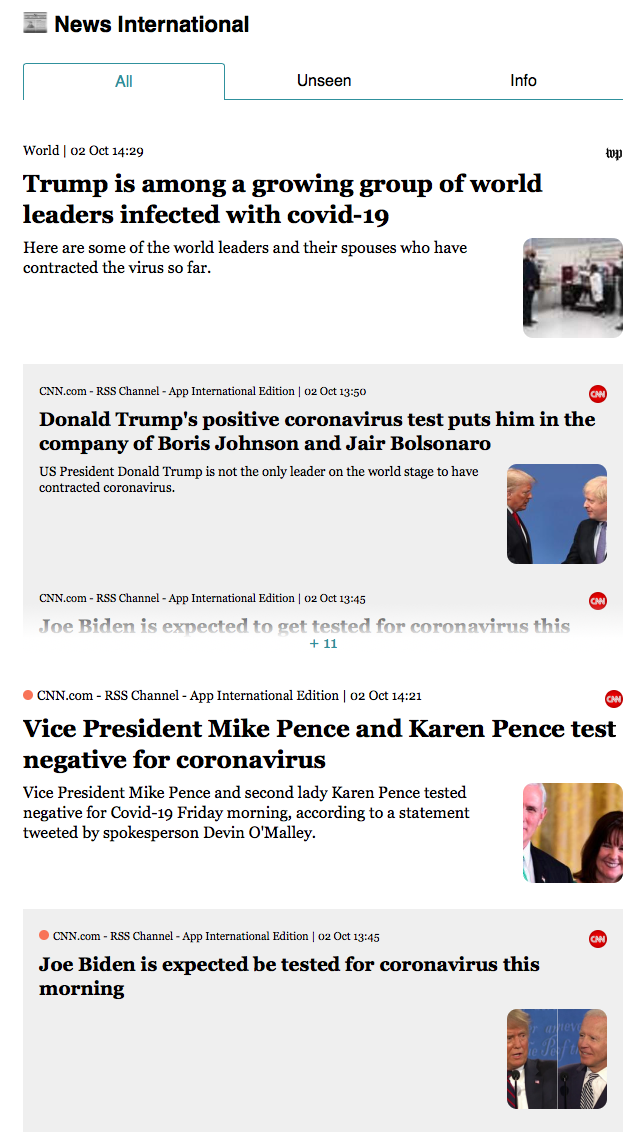Open Trump, Boris Johnson and Bolsonaro article

pyautogui.click(x=316, y=431)
